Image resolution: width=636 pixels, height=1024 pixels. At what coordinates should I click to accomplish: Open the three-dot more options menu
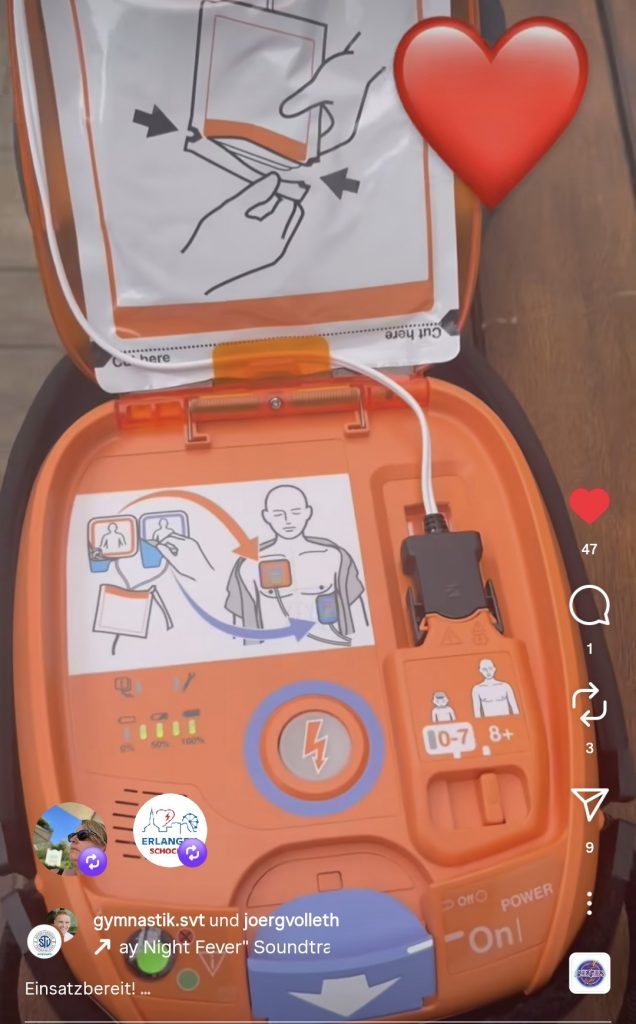point(589,904)
